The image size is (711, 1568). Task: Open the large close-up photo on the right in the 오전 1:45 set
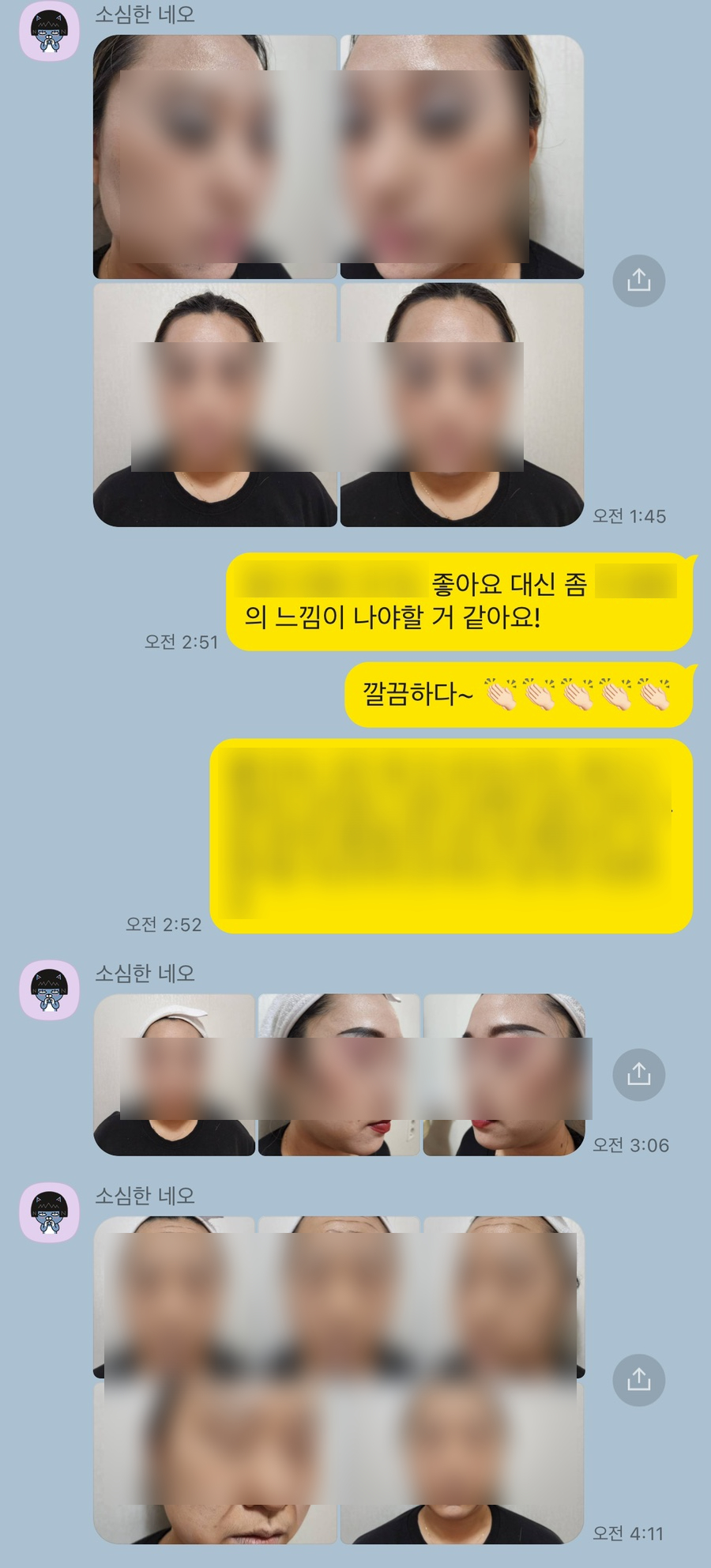click(462, 156)
